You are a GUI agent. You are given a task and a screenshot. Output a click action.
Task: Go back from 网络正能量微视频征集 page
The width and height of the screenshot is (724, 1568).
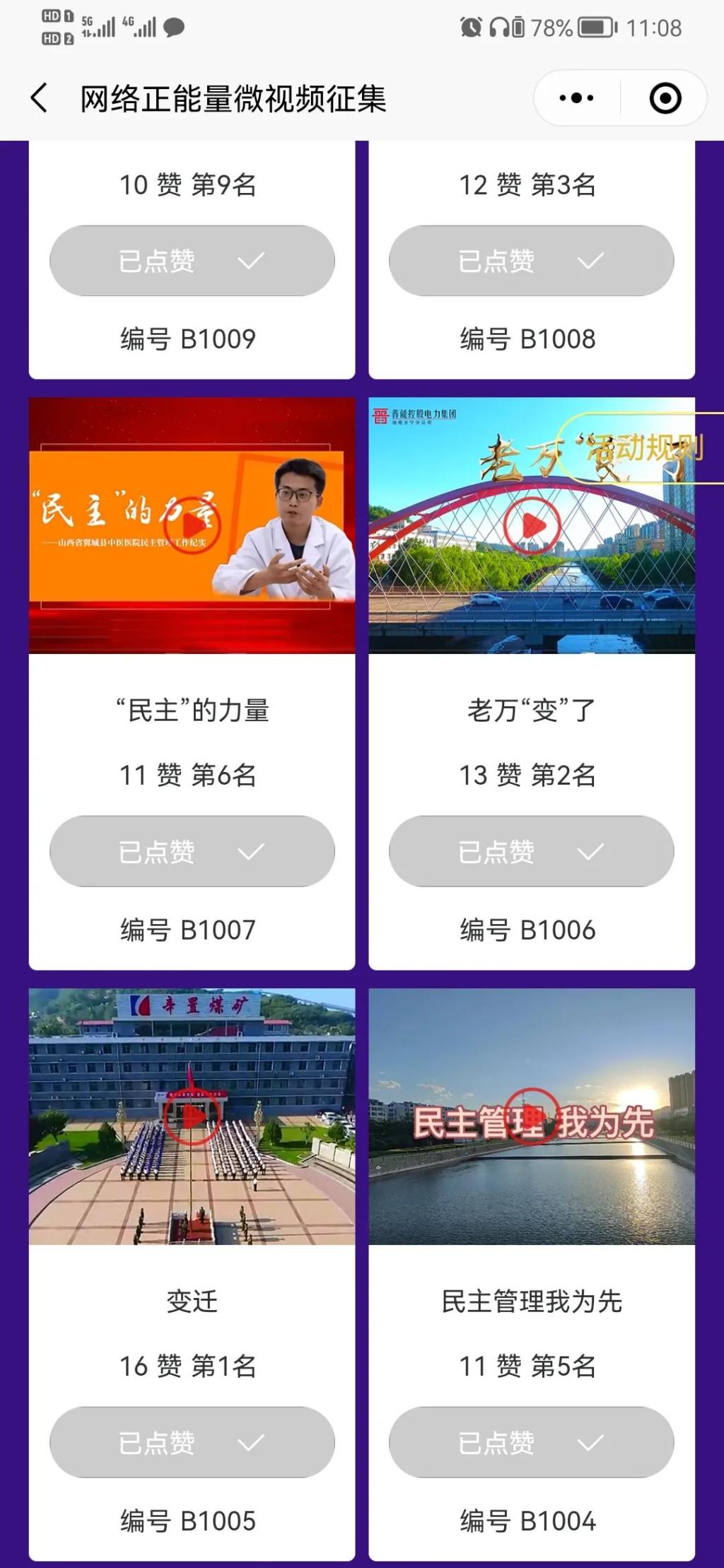coord(40,98)
